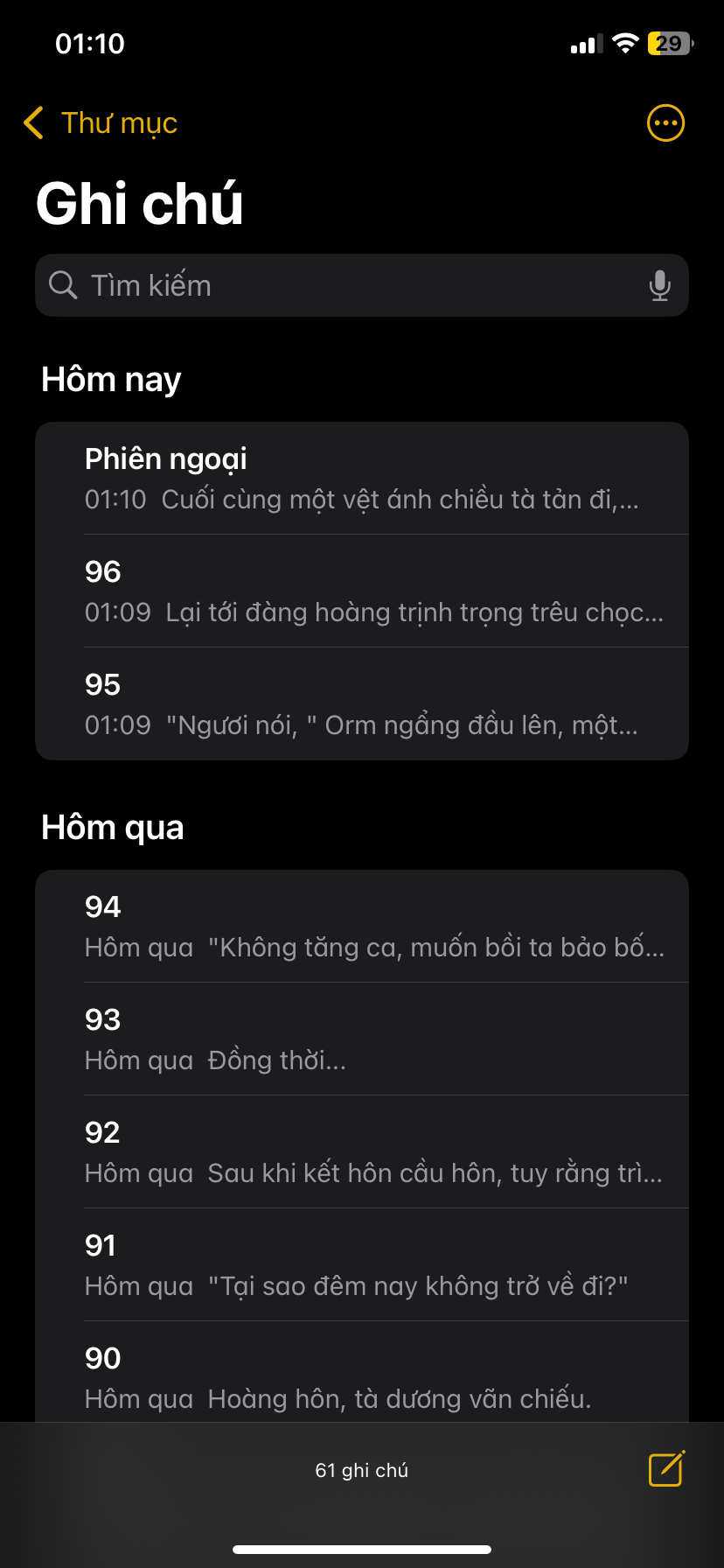Open note 91
The height and width of the screenshot is (1568, 724).
362,1265
